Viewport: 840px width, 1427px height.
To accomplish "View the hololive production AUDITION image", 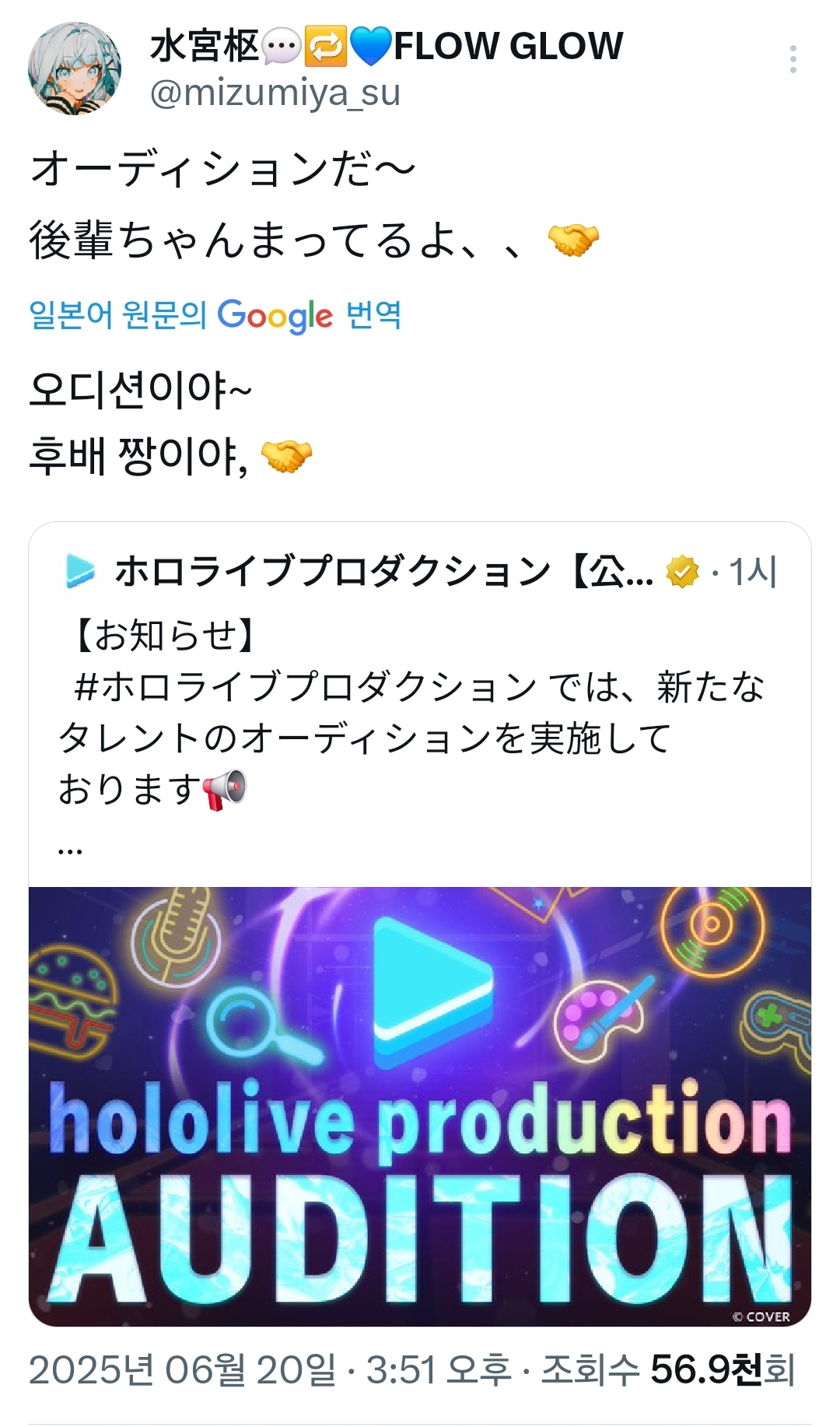I will click(420, 1105).
